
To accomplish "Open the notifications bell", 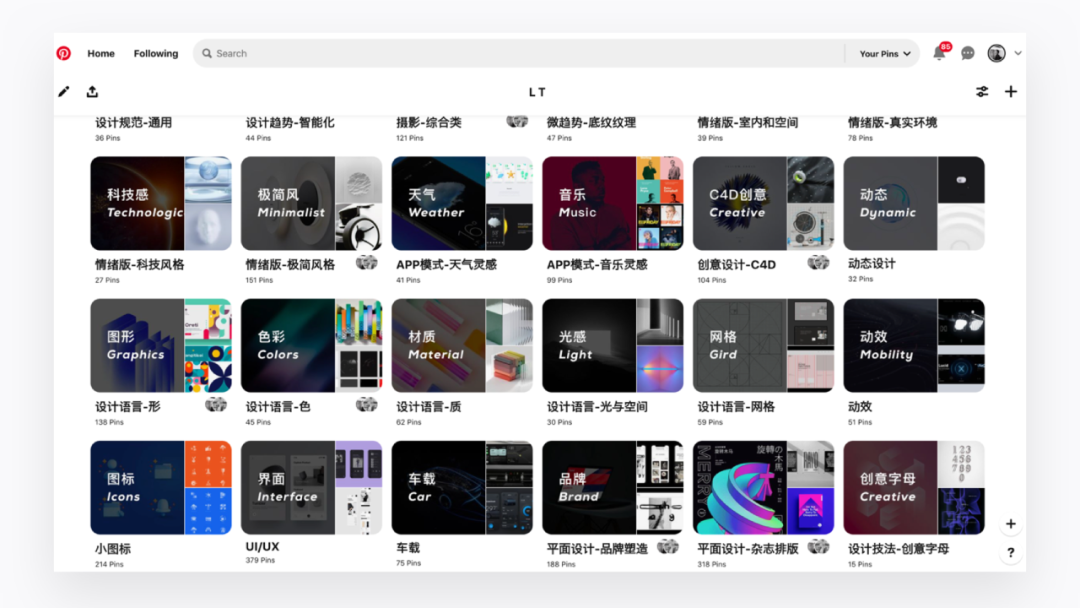I will click(x=940, y=54).
